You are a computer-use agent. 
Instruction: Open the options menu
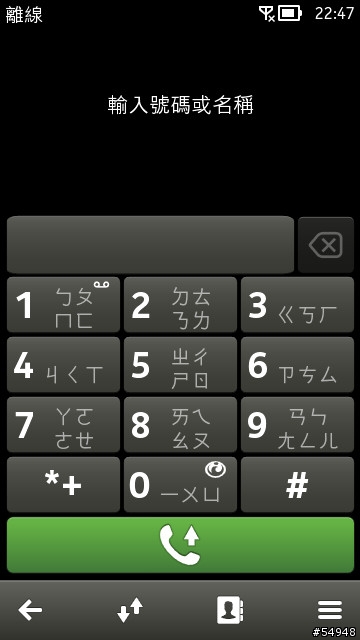pyautogui.click(x=330, y=610)
